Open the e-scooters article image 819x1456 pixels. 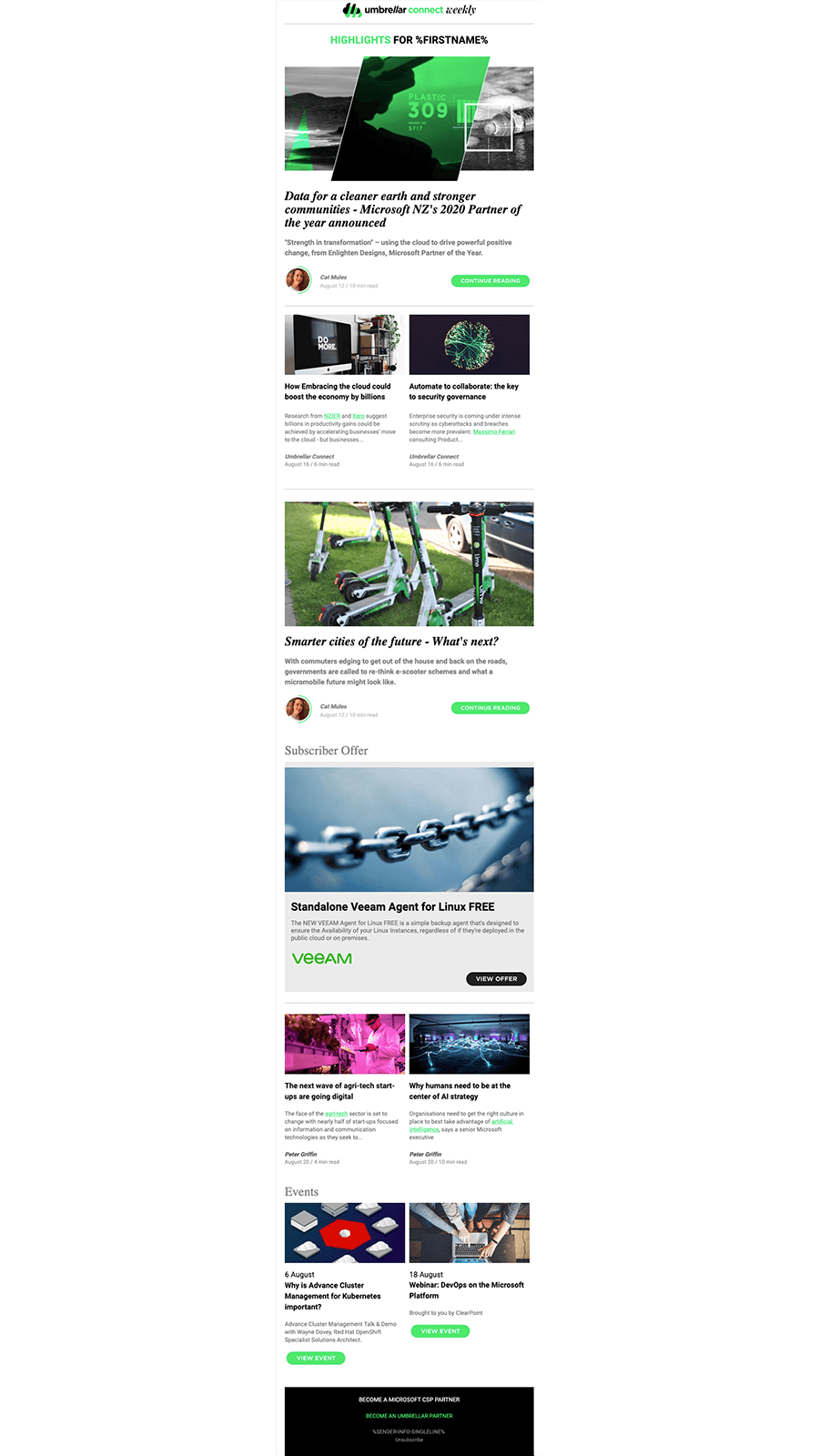click(x=409, y=564)
